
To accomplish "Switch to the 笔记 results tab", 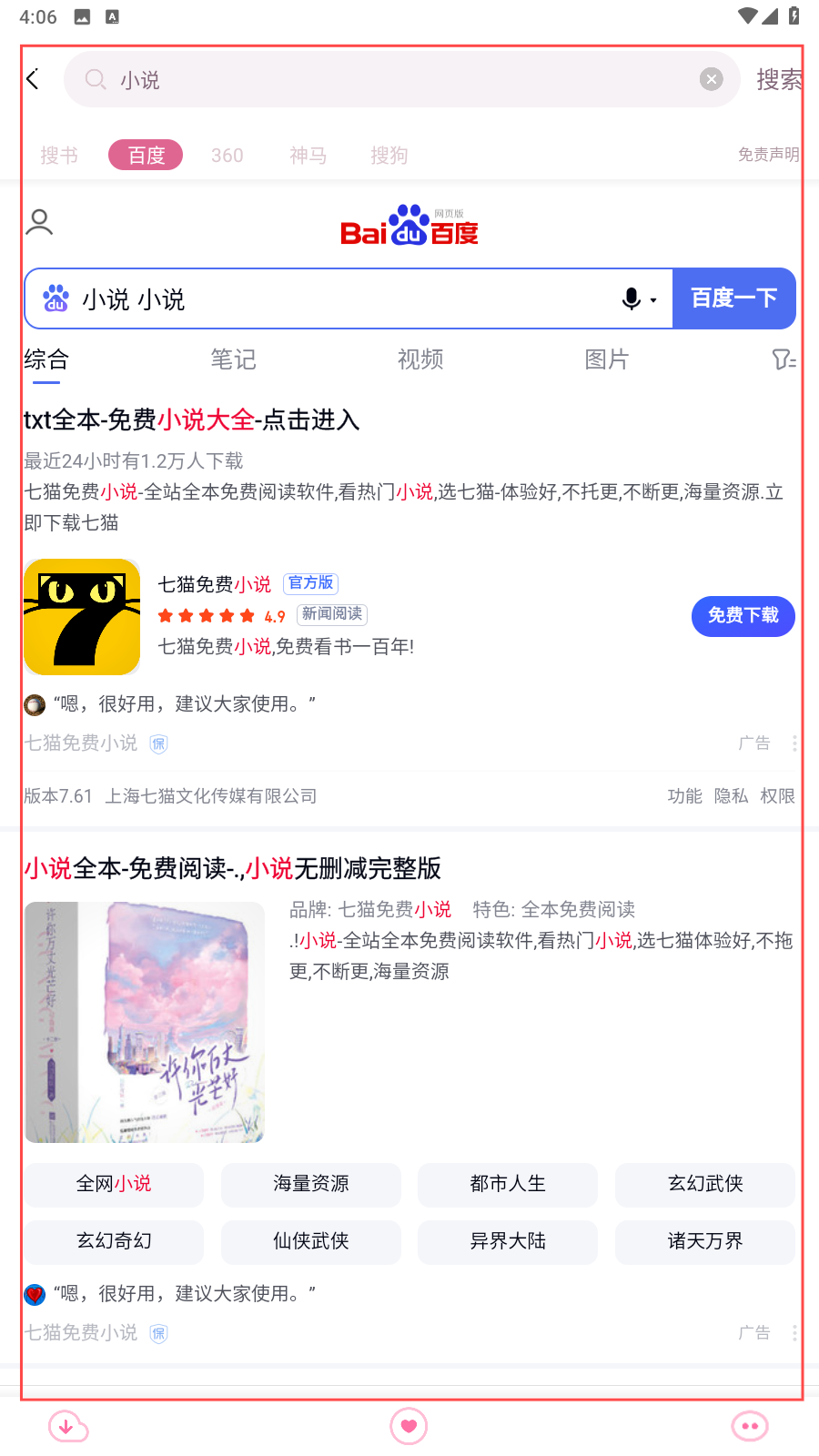I will coord(233,359).
